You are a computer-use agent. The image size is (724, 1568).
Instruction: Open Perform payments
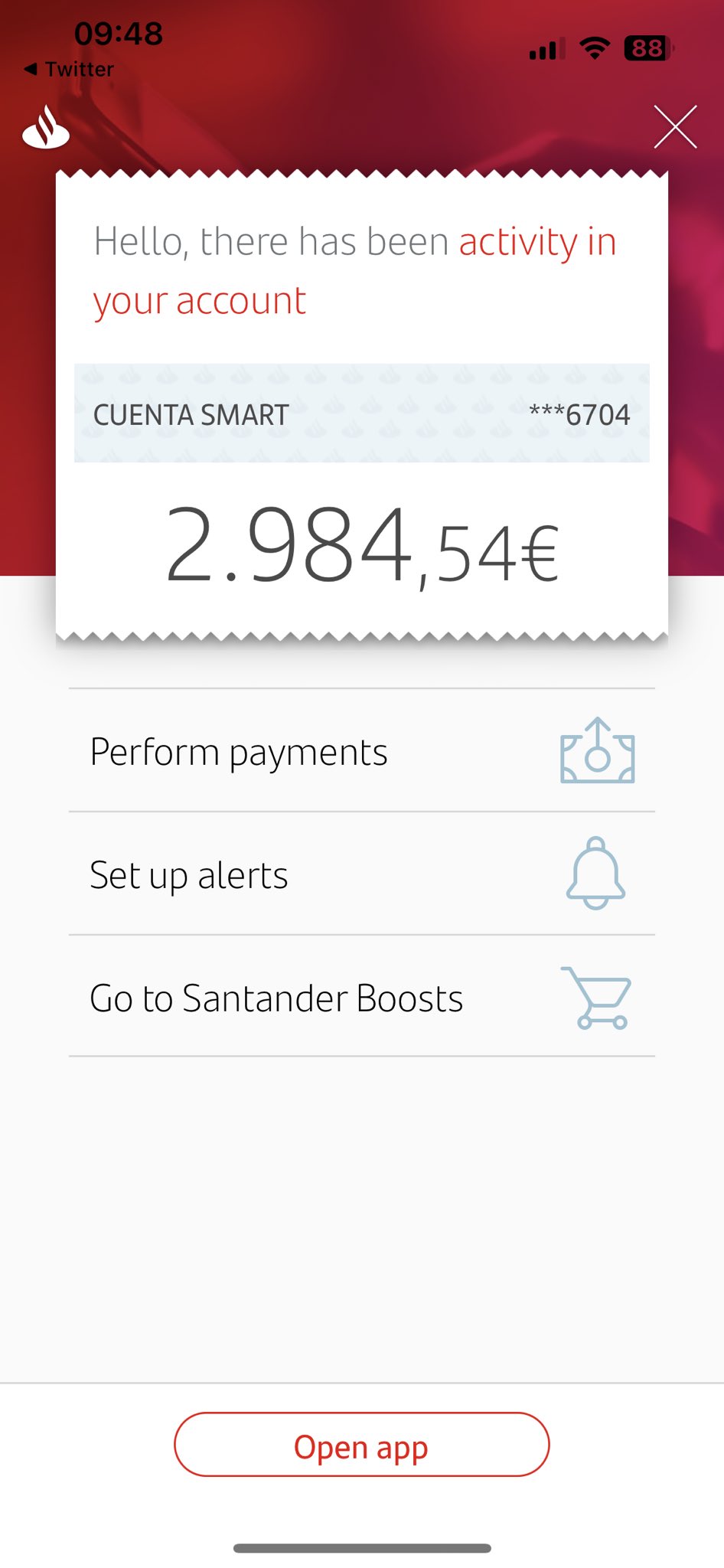click(361, 751)
